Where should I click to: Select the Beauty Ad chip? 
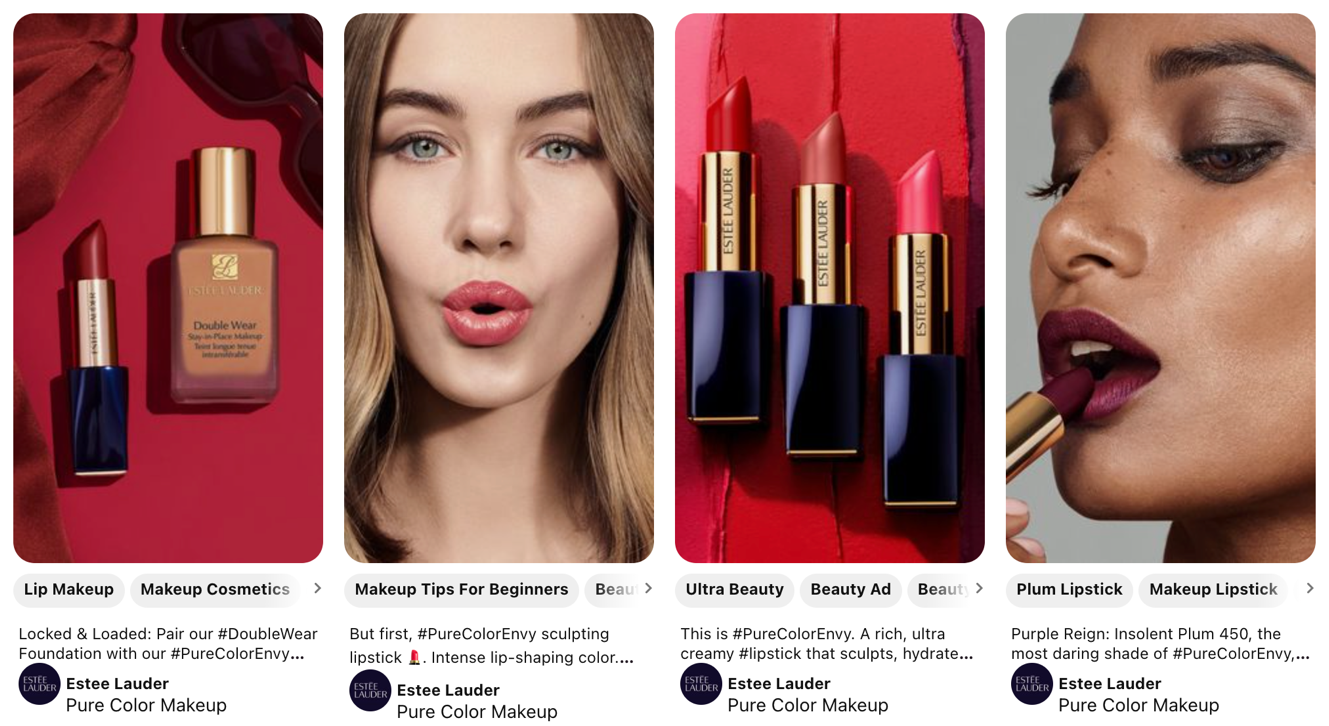coord(850,590)
